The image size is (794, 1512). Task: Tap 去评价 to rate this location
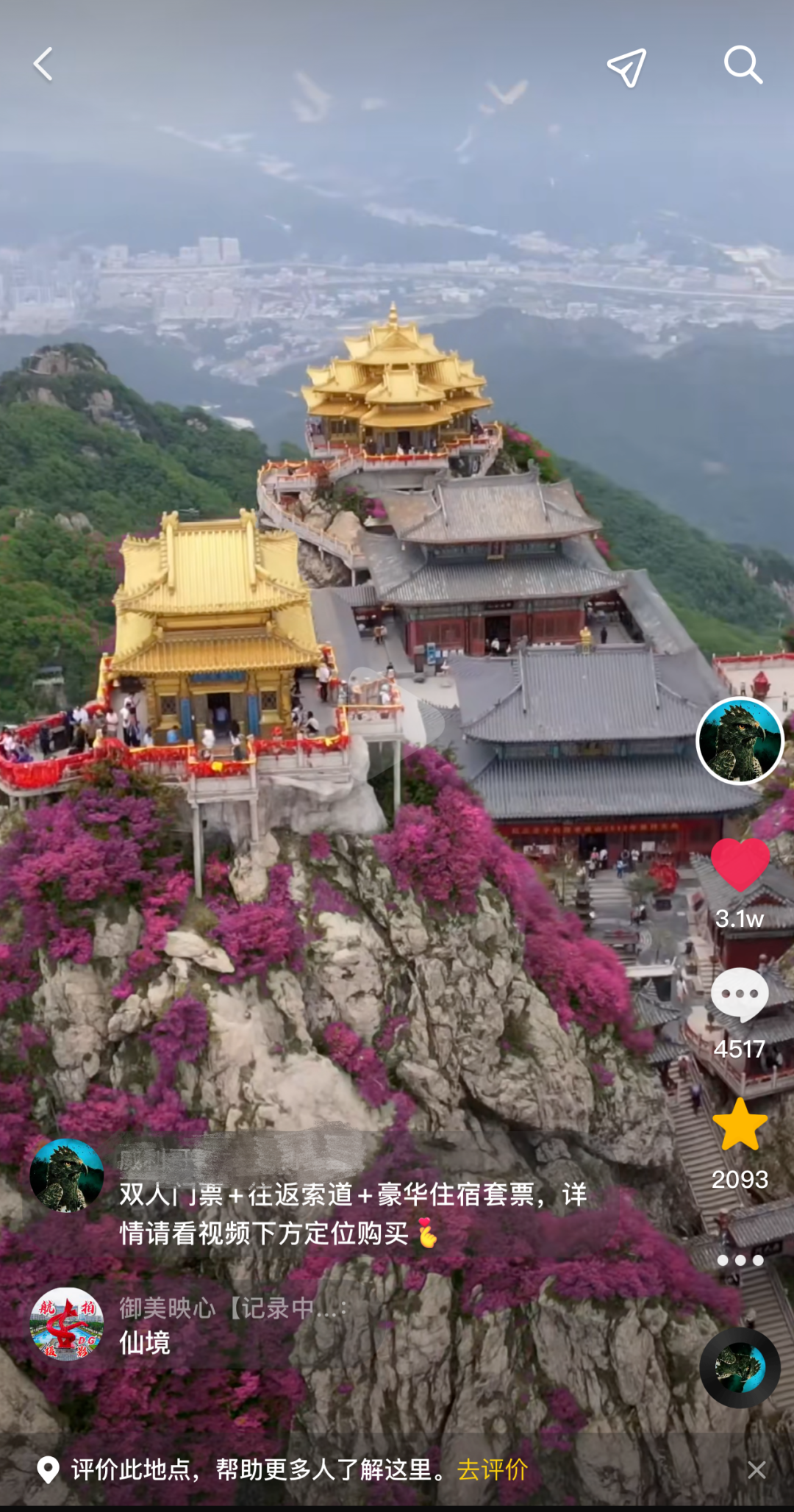pyautogui.click(x=493, y=1469)
